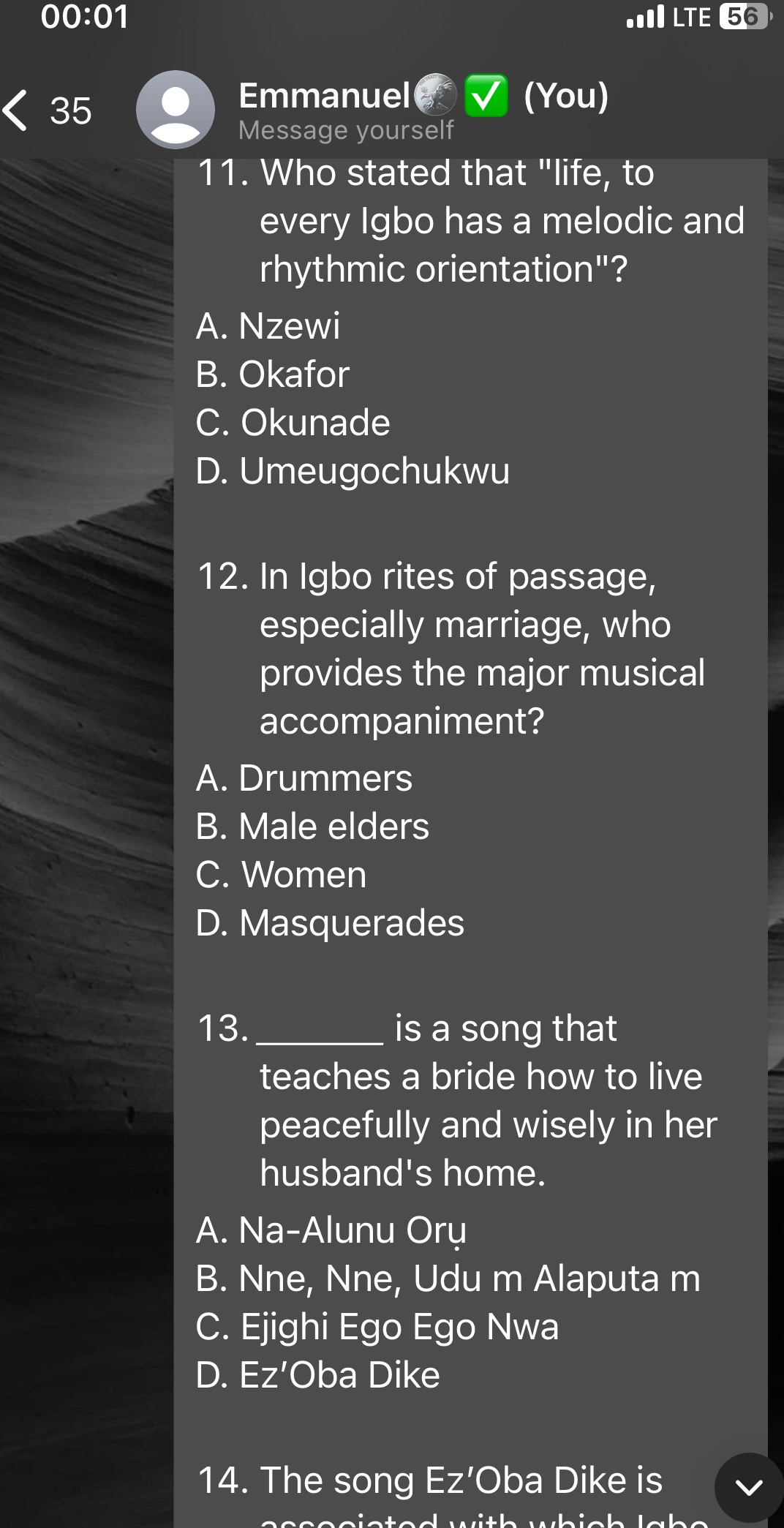Screen dimensions: 784x1528
Task: Tap the text 'C. Ejighi Ego Ego Nwa'
Action: point(377,1325)
